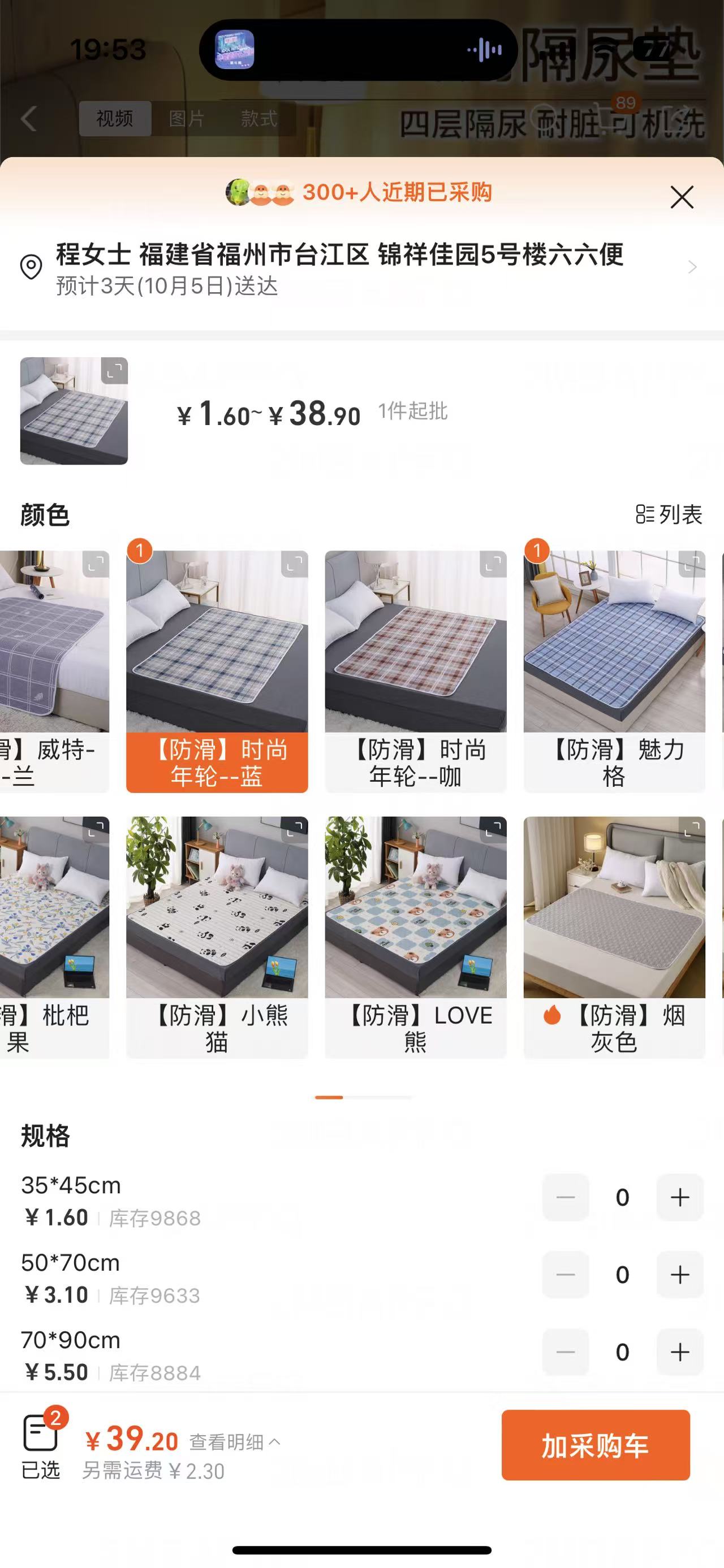The height and width of the screenshot is (1568, 724).
Task: Choose color 【防滑】时尚年轮--咖
Action: tap(415, 671)
